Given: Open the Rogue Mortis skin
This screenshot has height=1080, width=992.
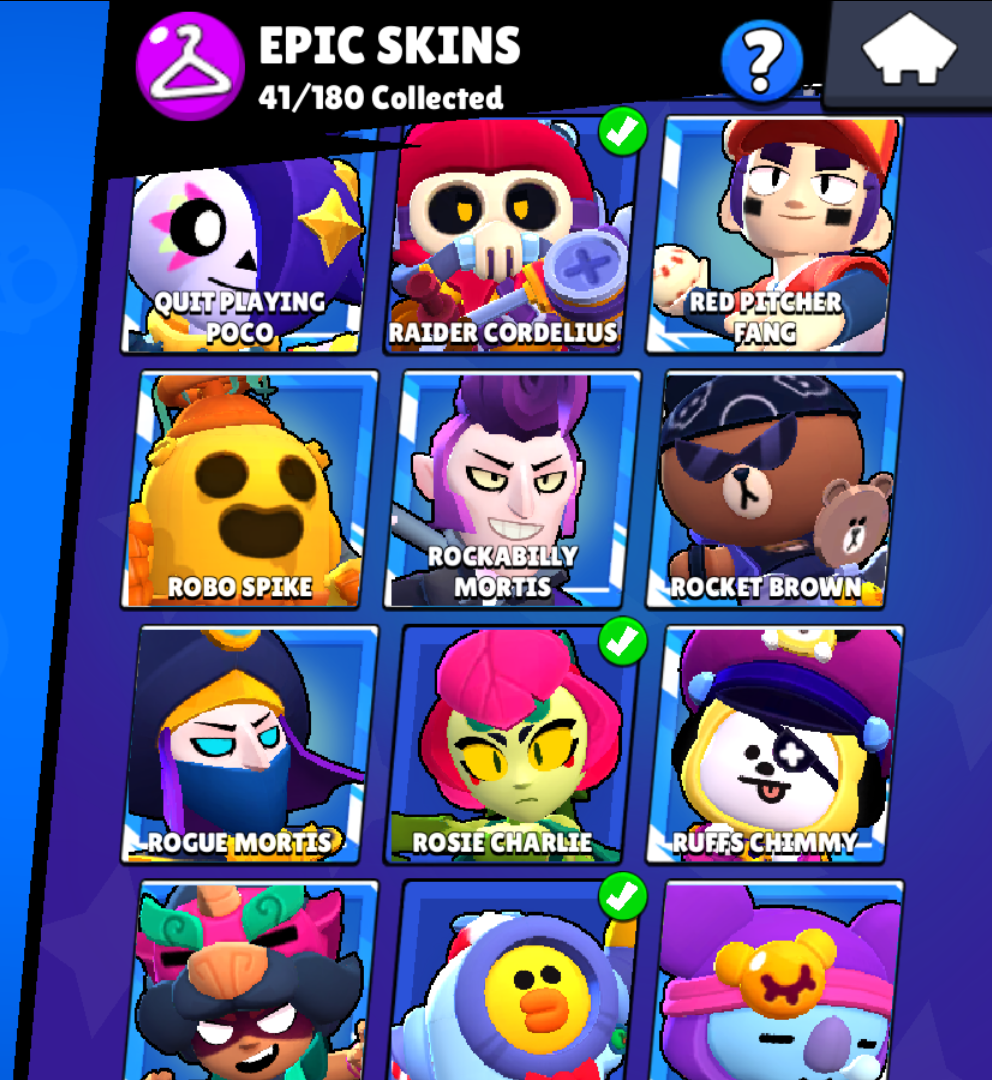Looking at the screenshot, I should (250, 745).
